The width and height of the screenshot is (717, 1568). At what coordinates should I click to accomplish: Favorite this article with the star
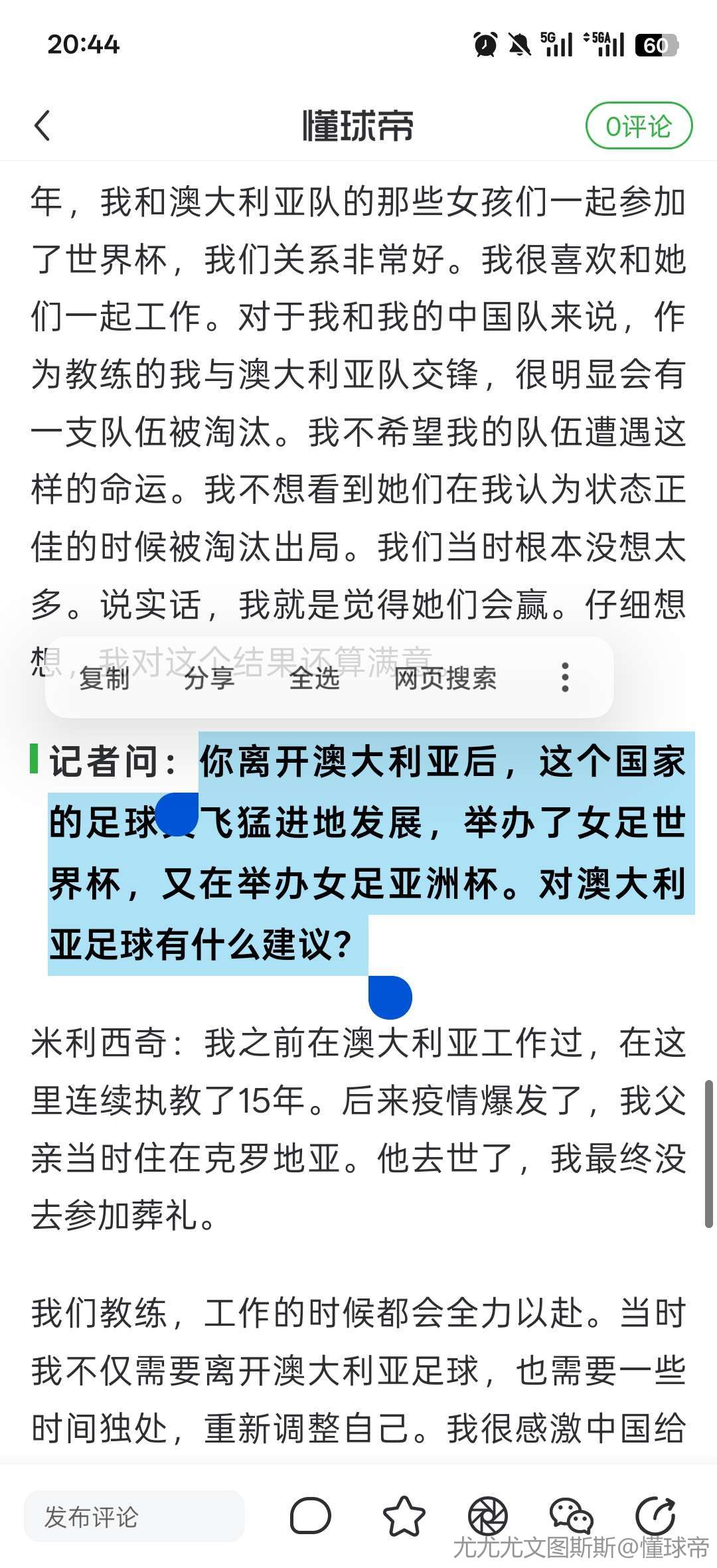[404, 1516]
